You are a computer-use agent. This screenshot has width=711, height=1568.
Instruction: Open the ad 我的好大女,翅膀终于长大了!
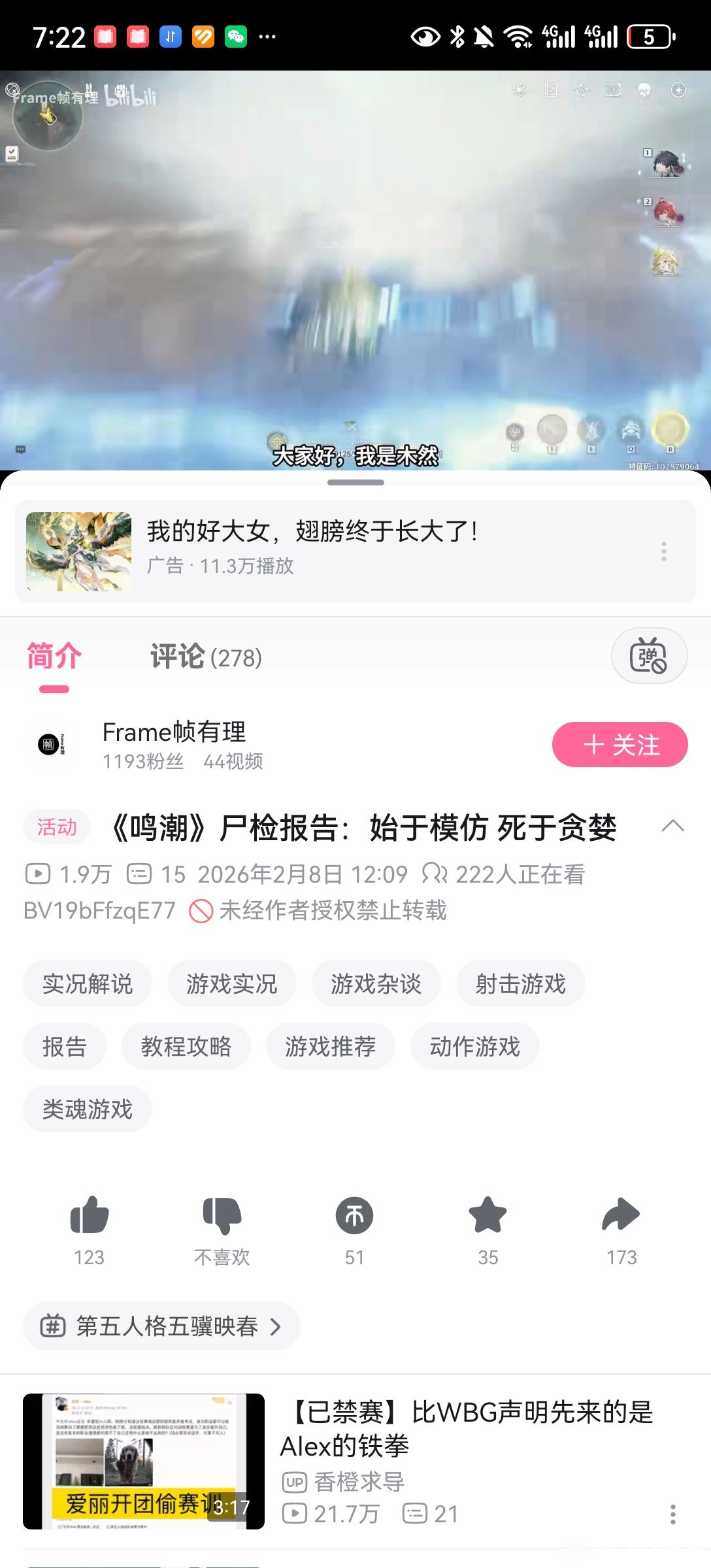[311, 531]
